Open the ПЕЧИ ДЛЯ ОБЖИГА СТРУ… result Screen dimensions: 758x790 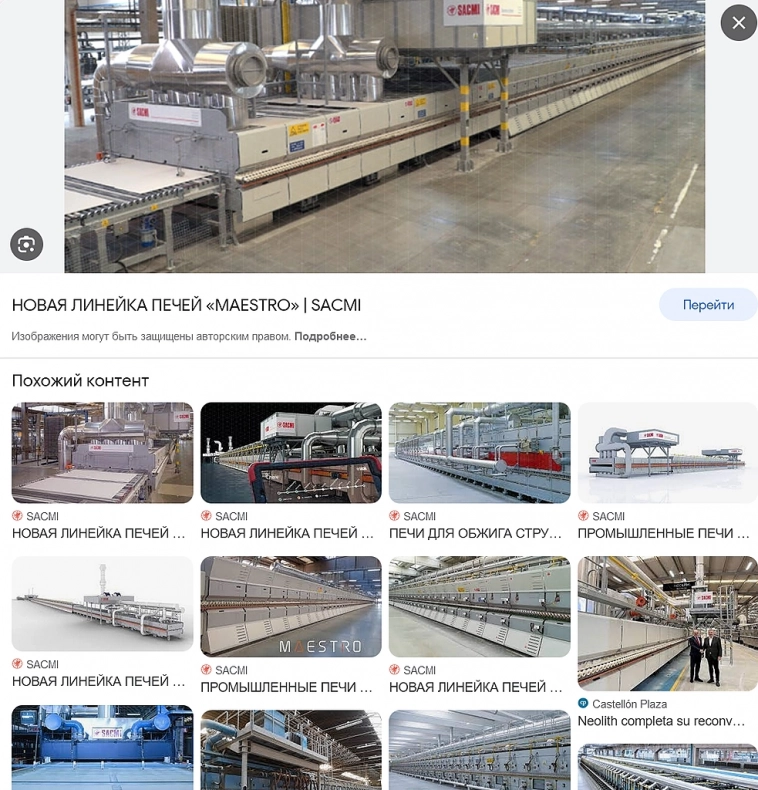tap(479, 453)
